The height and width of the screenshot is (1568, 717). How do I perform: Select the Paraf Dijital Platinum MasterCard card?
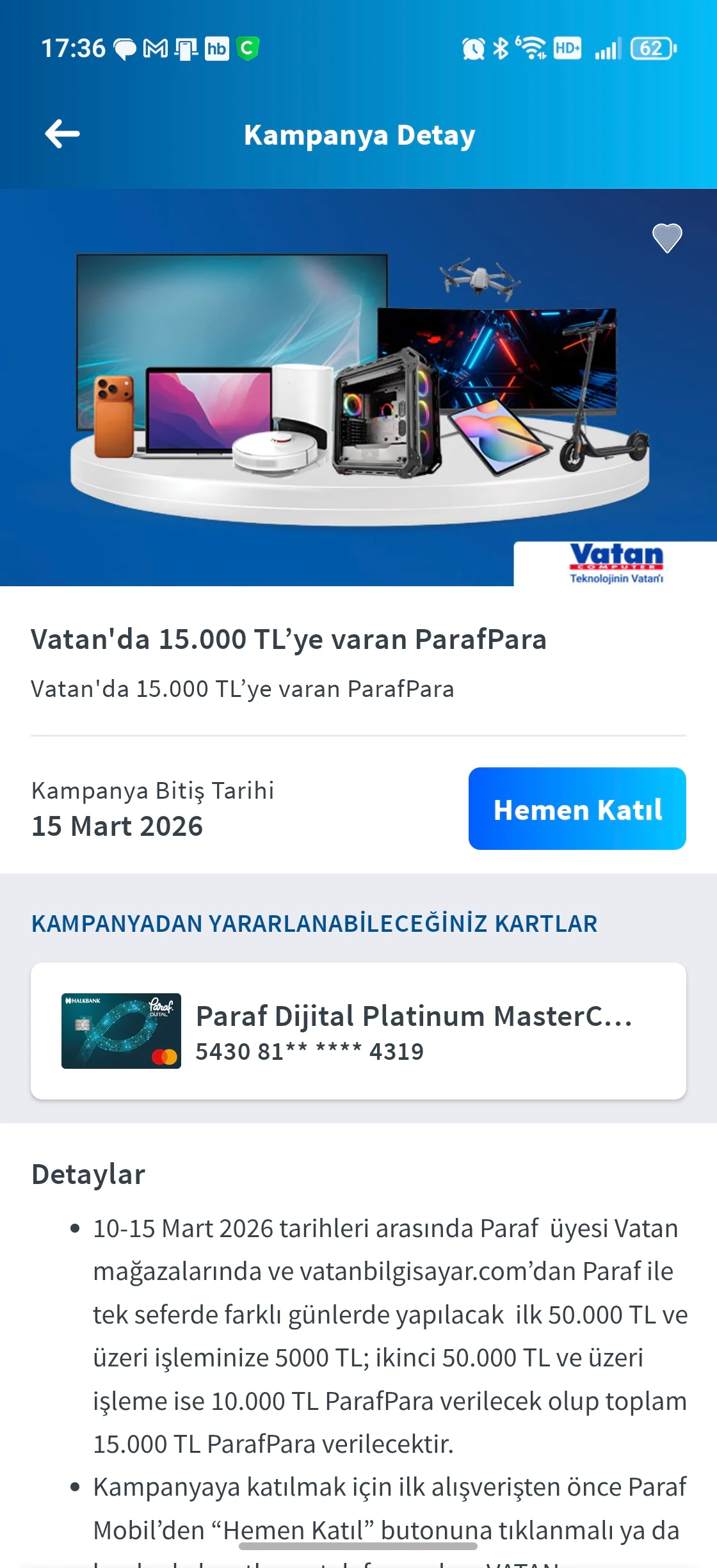(358, 1031)
